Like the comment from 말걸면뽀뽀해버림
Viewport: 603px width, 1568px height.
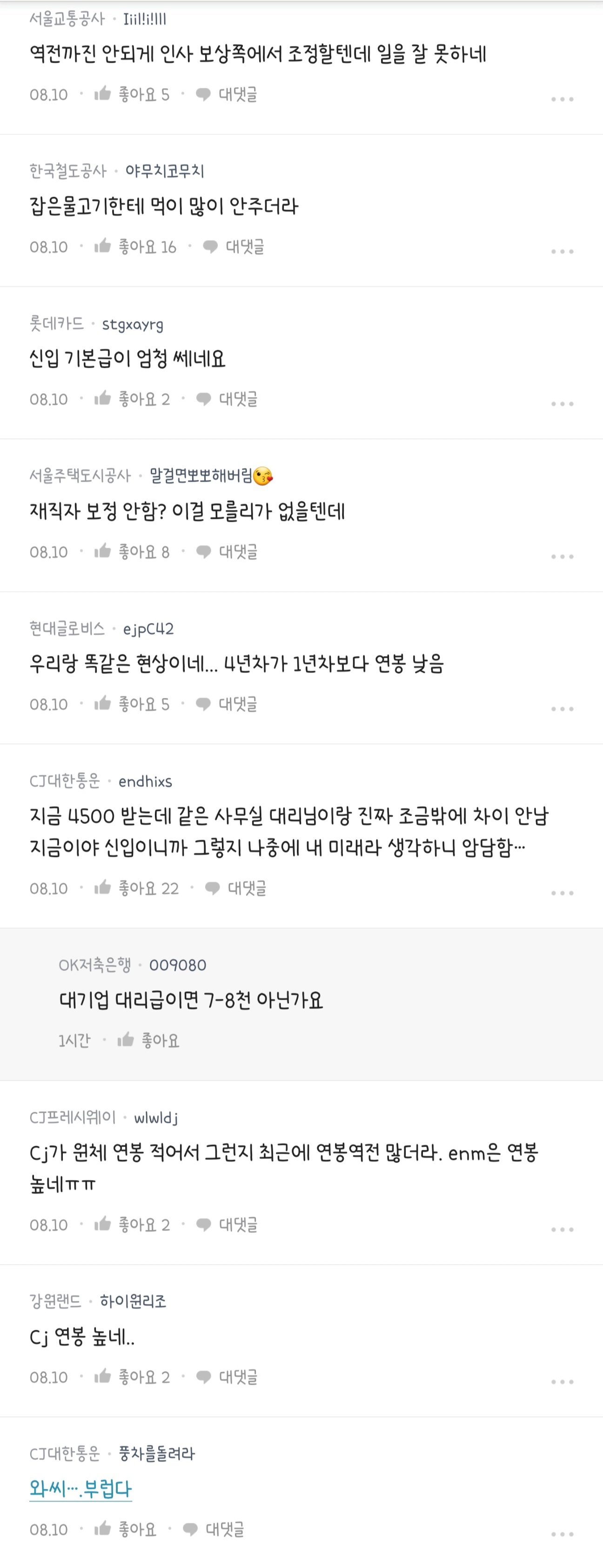coord(132,551)
